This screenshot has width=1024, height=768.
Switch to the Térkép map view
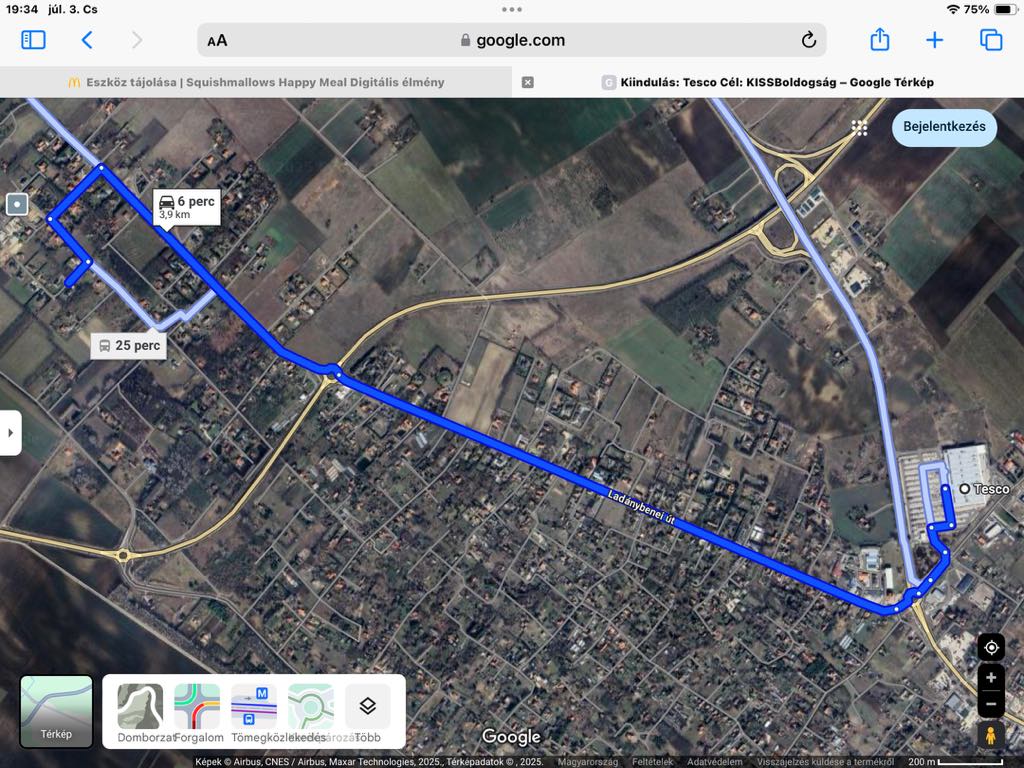[56, 711]
